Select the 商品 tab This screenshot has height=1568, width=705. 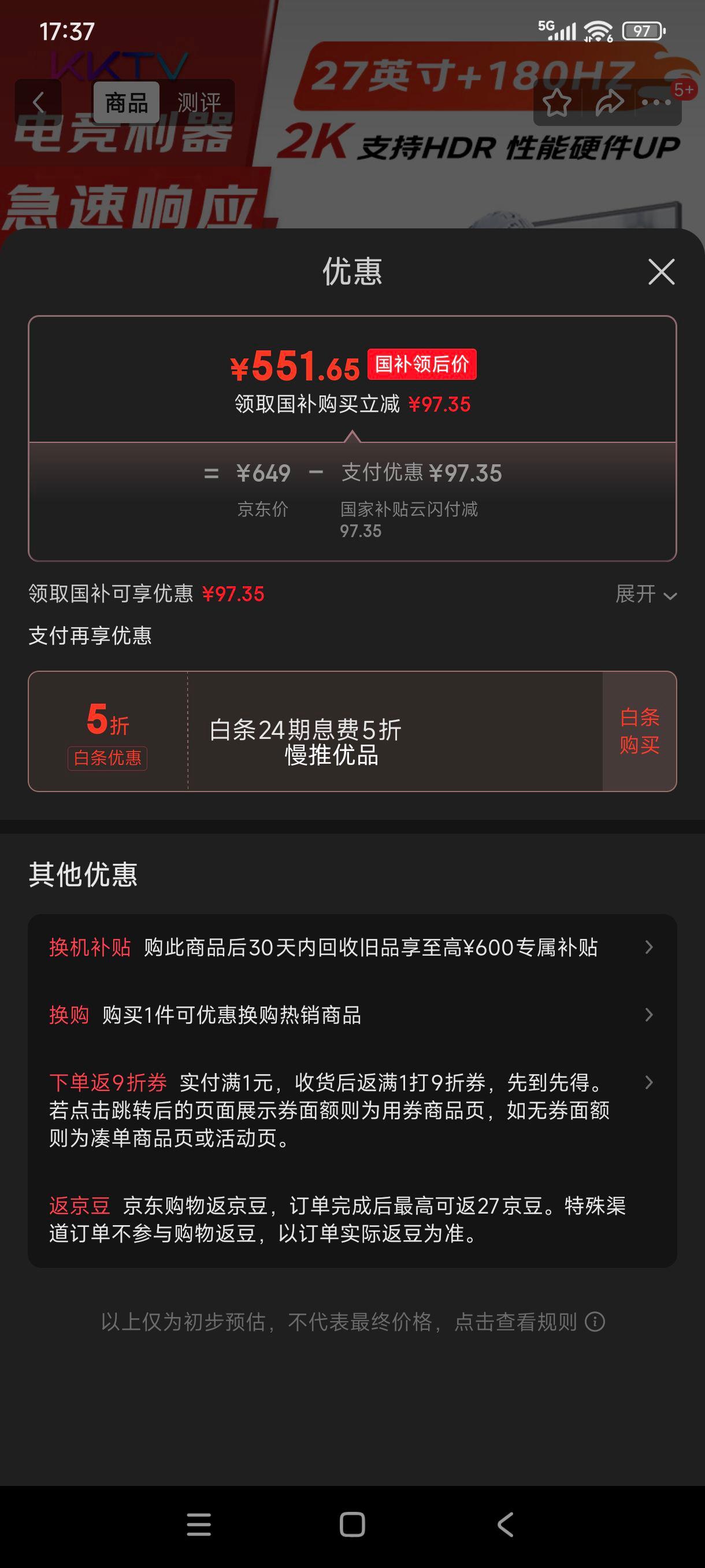pos(126,101)
